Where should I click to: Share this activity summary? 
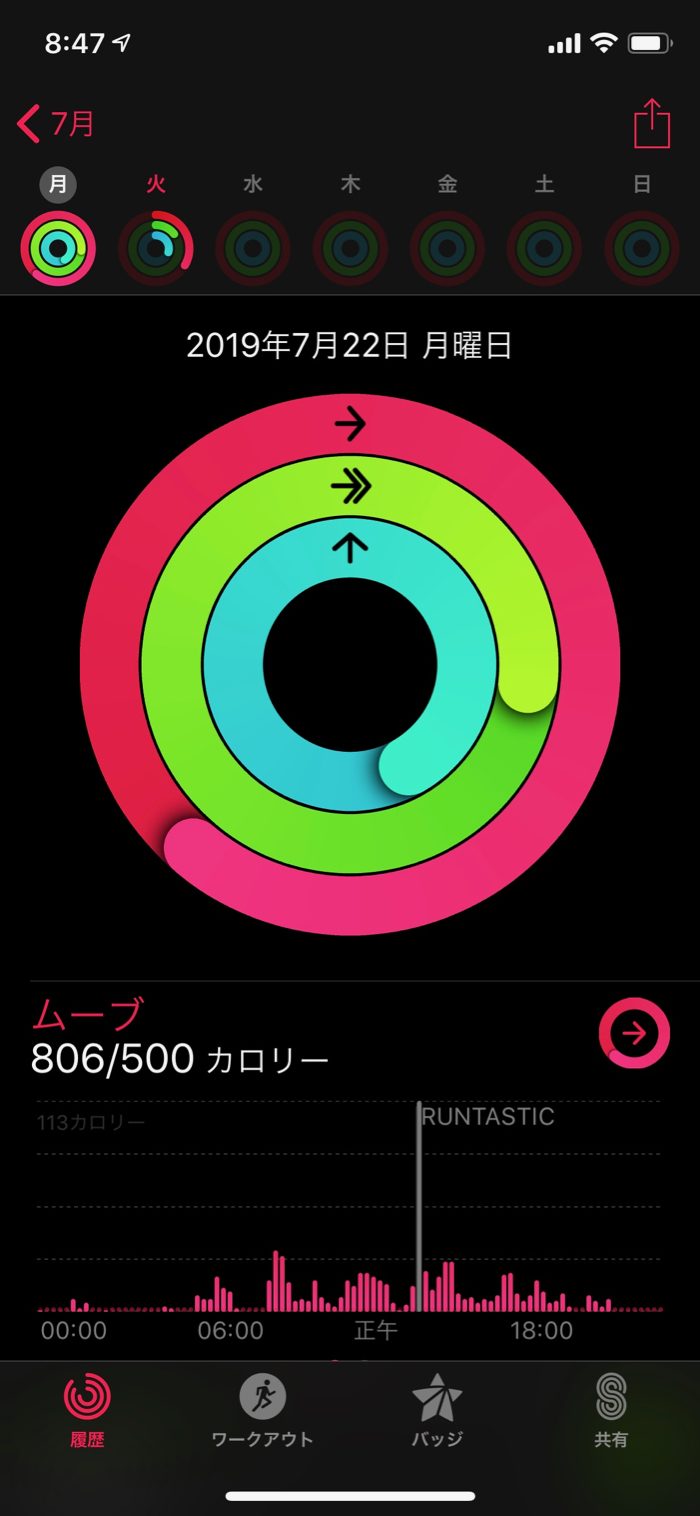point(651,124)
